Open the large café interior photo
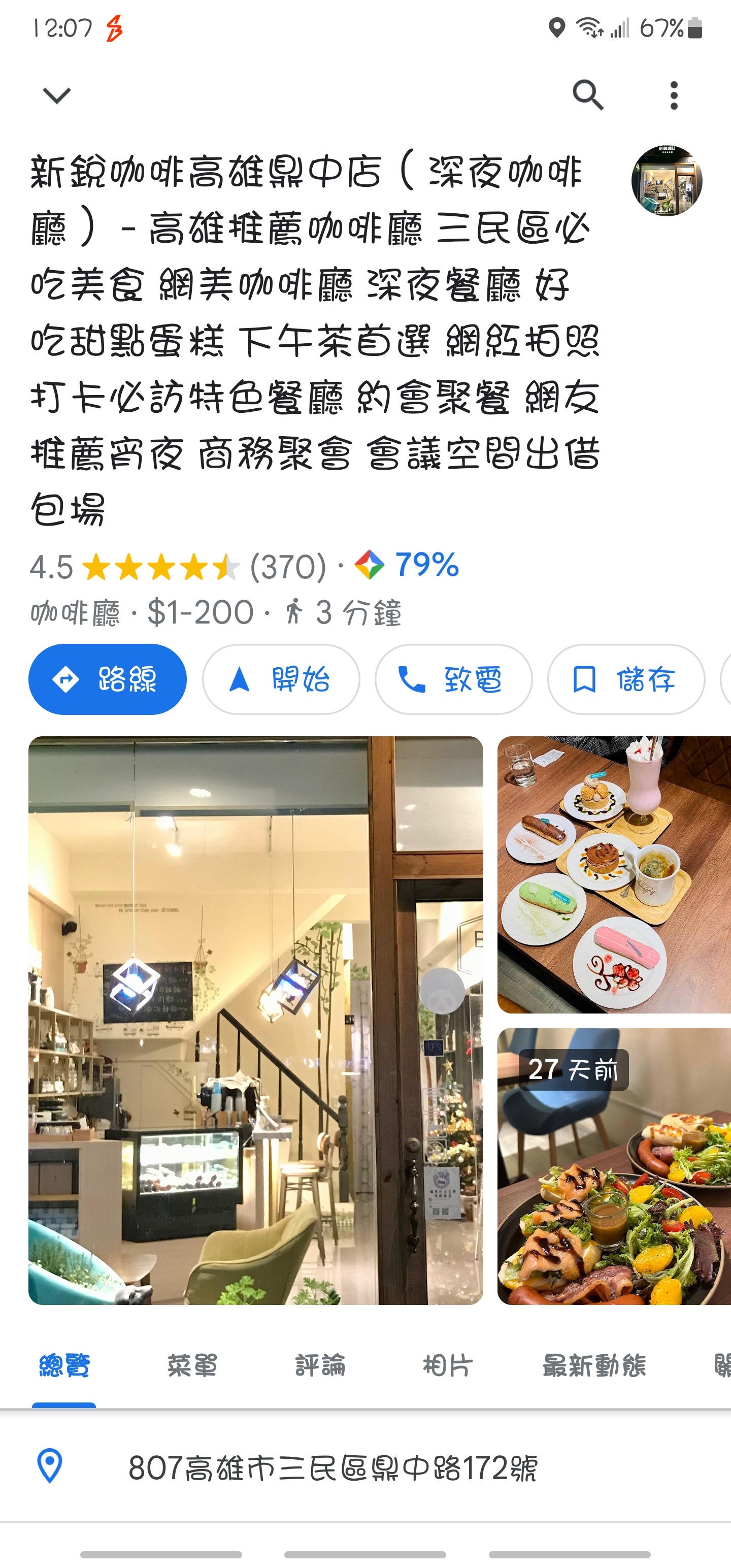 point(256,1020)
